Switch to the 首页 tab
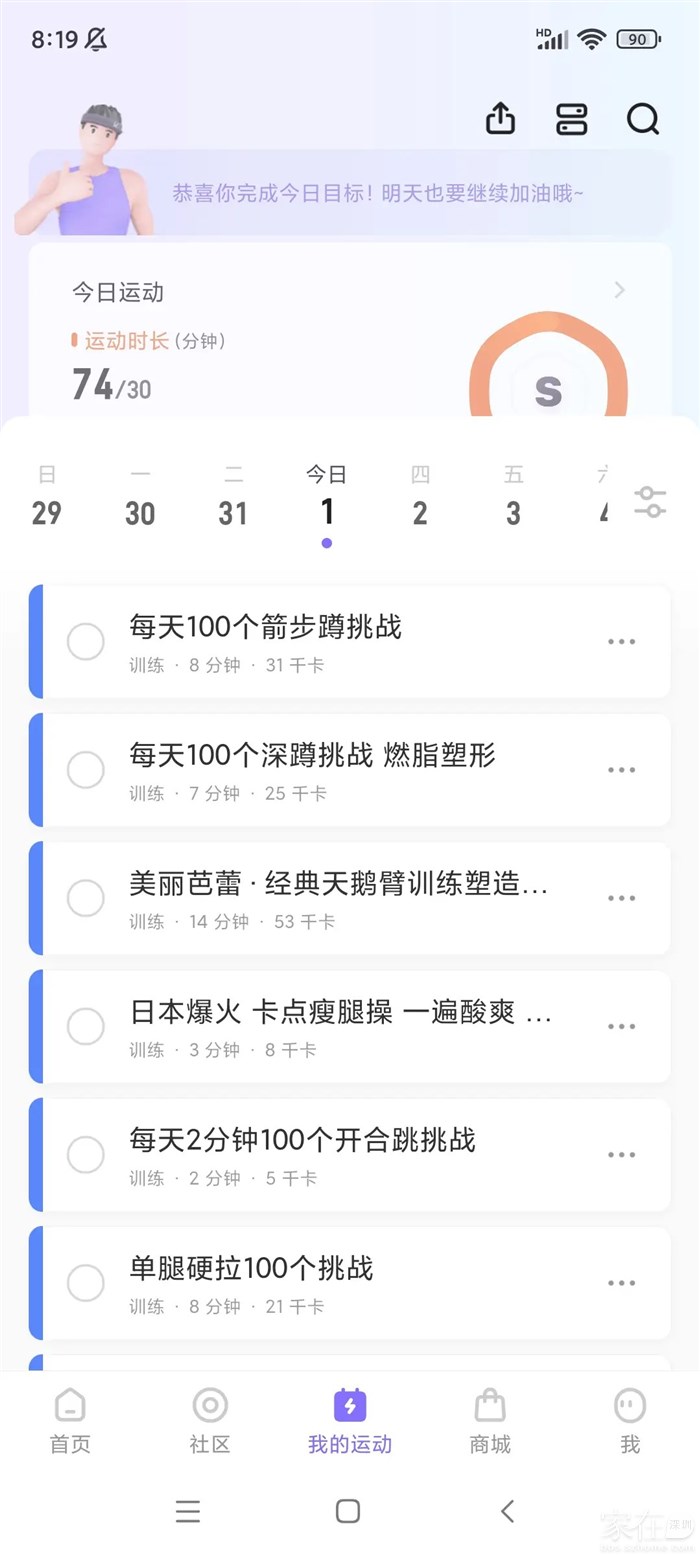The width and height of the screenshot is (700, 1555). 70,1420
